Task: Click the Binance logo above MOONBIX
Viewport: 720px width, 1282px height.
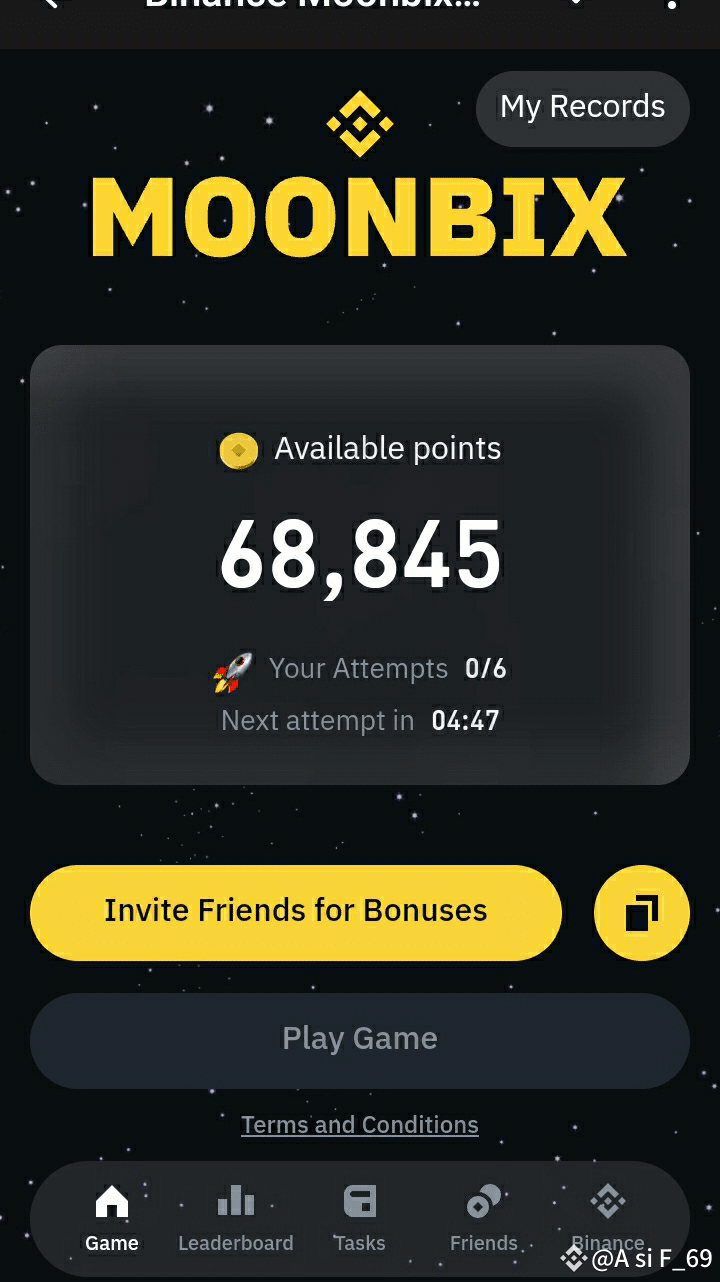Action: pos(359,120)
